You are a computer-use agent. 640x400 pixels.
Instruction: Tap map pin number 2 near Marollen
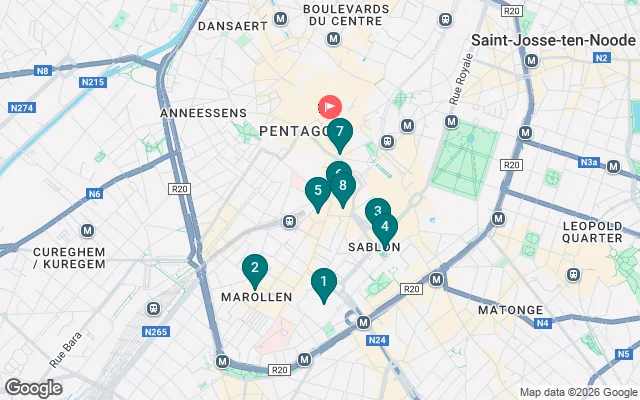255,269
